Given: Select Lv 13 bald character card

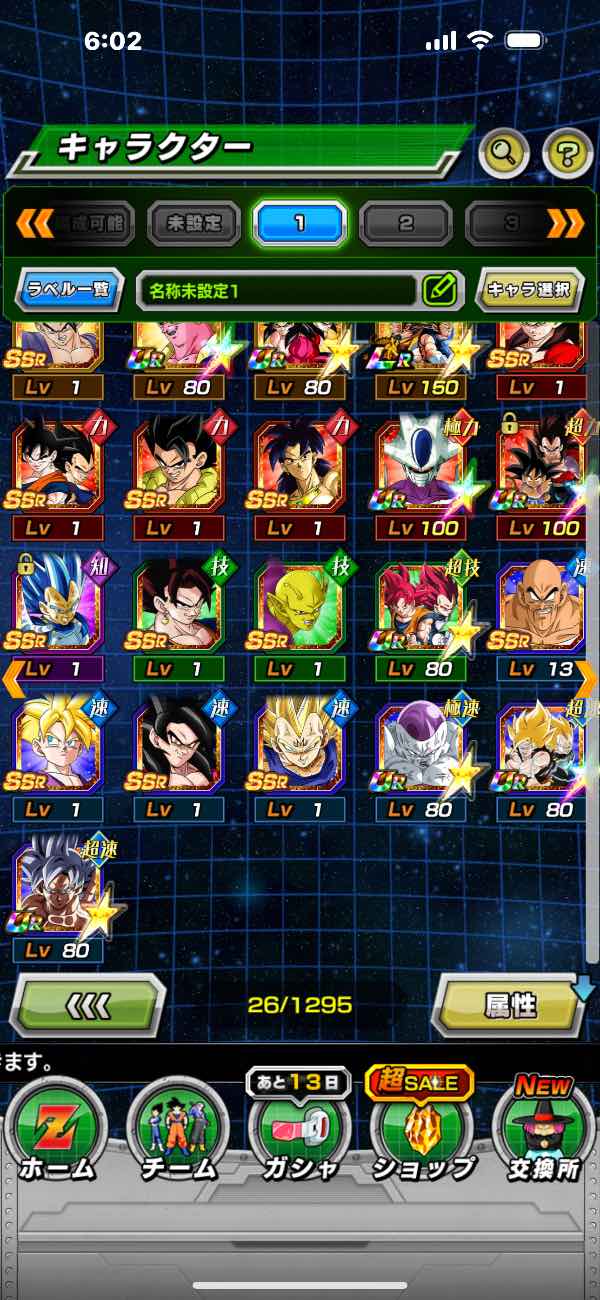Looking at the screenshot, I should pos(540,612).
